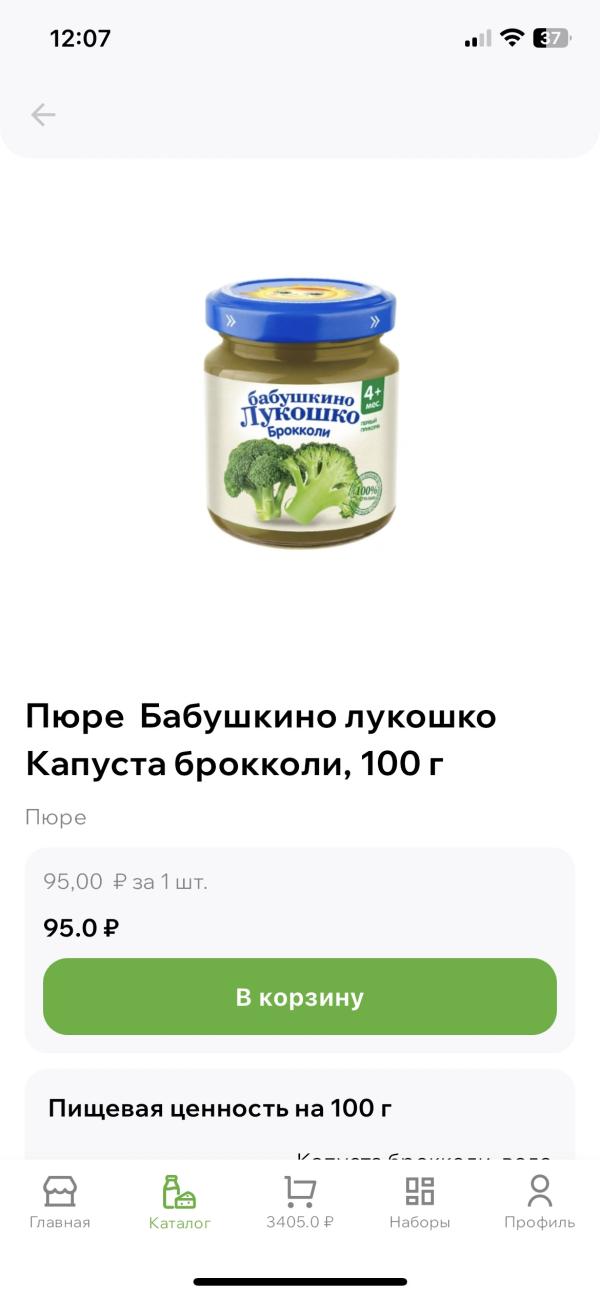Image resolution: width=600 pixels, height=1297 pixels.
Task: Go back using the arrow icon
Action: point(43,115)
